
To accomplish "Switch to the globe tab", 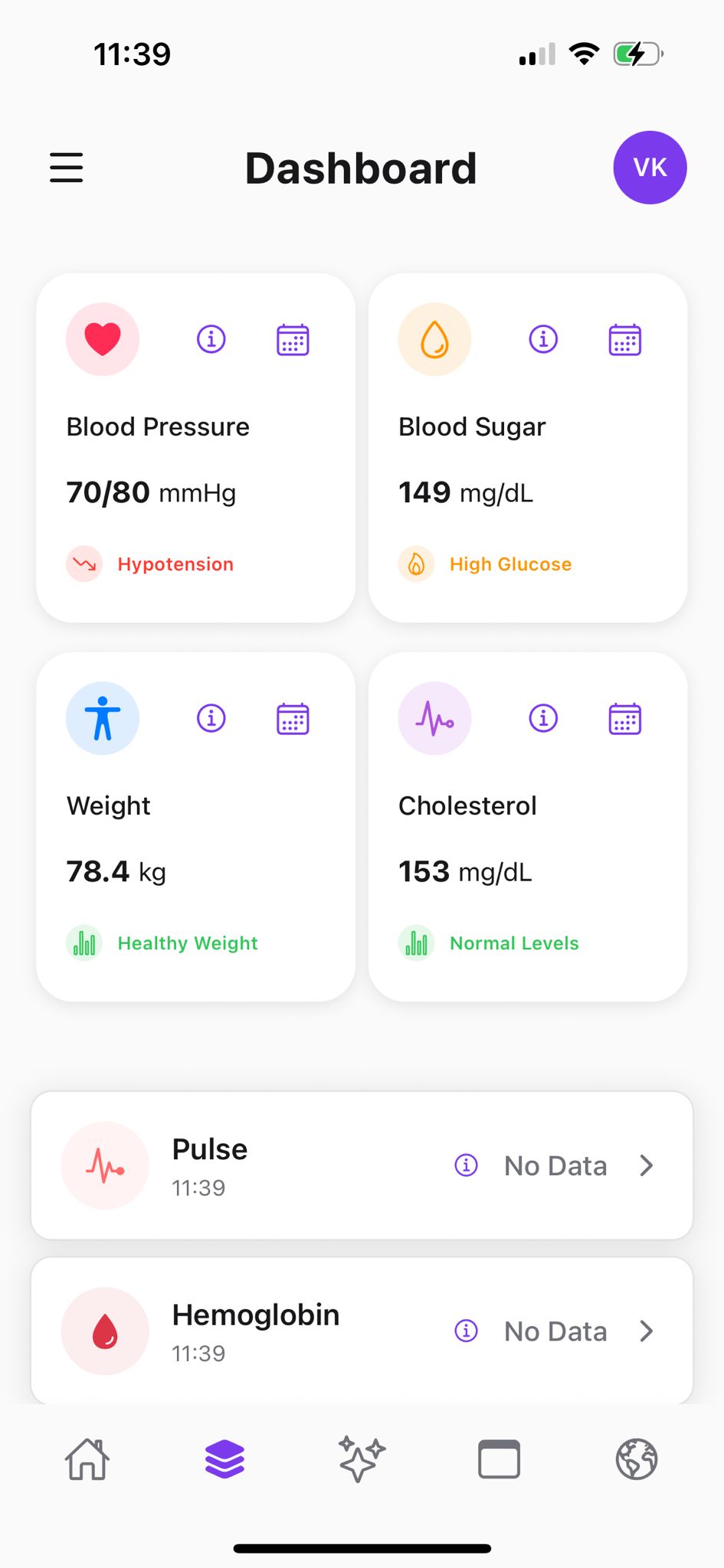I will tap(637, 1459).
